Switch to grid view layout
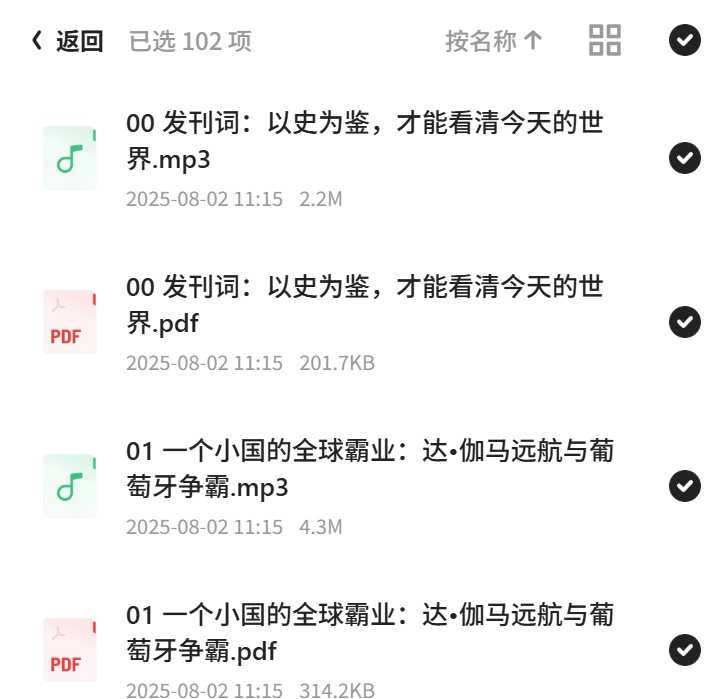Viewport: 712px width, 699px height. pyautogui.click(x=604, y=40)
